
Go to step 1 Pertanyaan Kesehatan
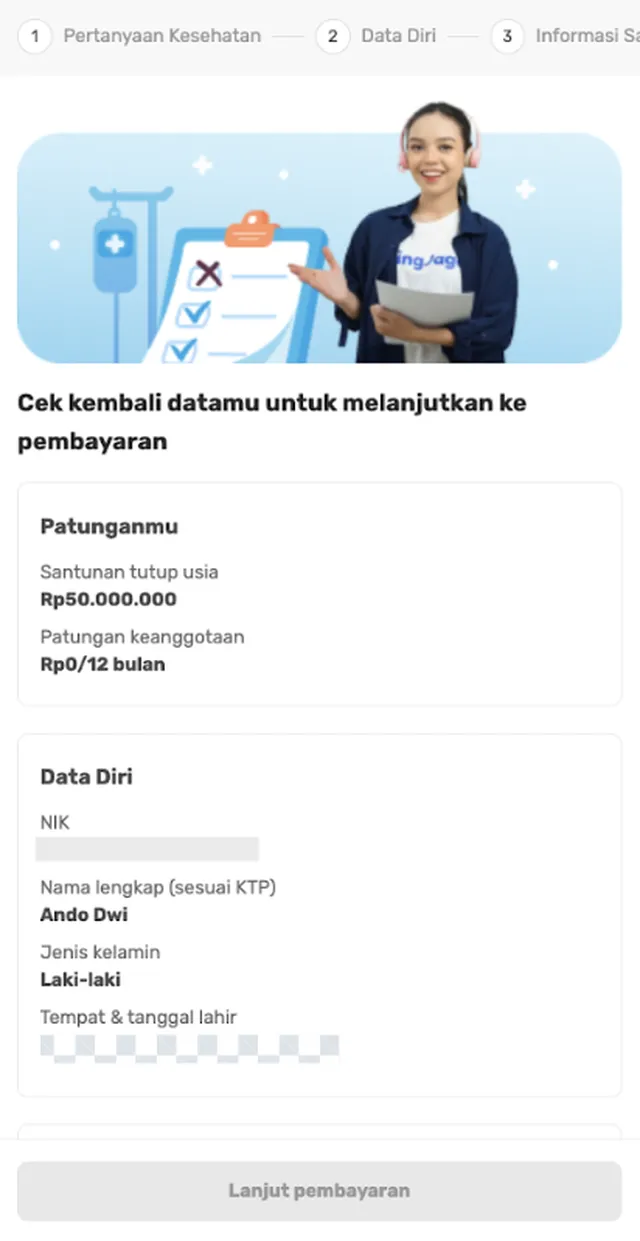click(140, 36)
